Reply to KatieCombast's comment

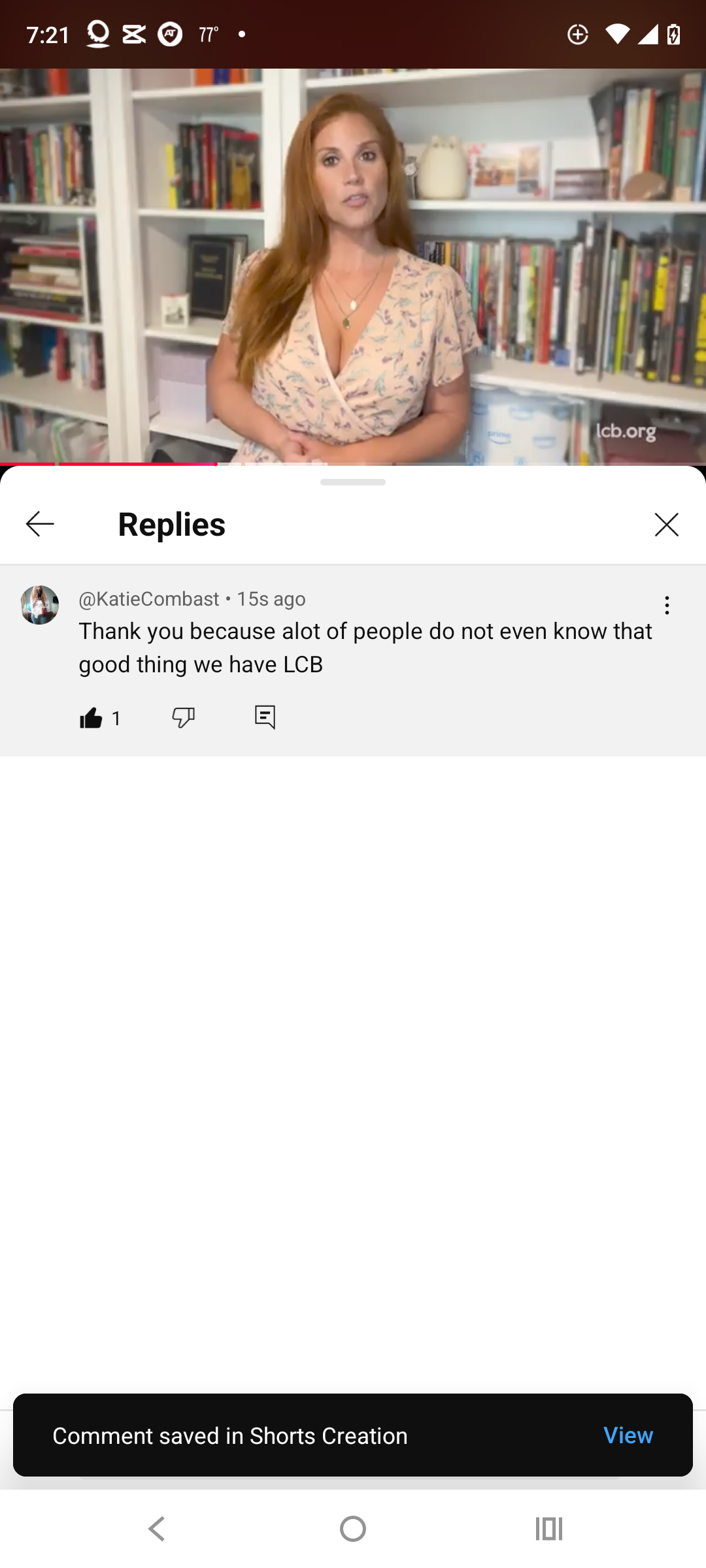pyautogui.click(x=265, y=717)
